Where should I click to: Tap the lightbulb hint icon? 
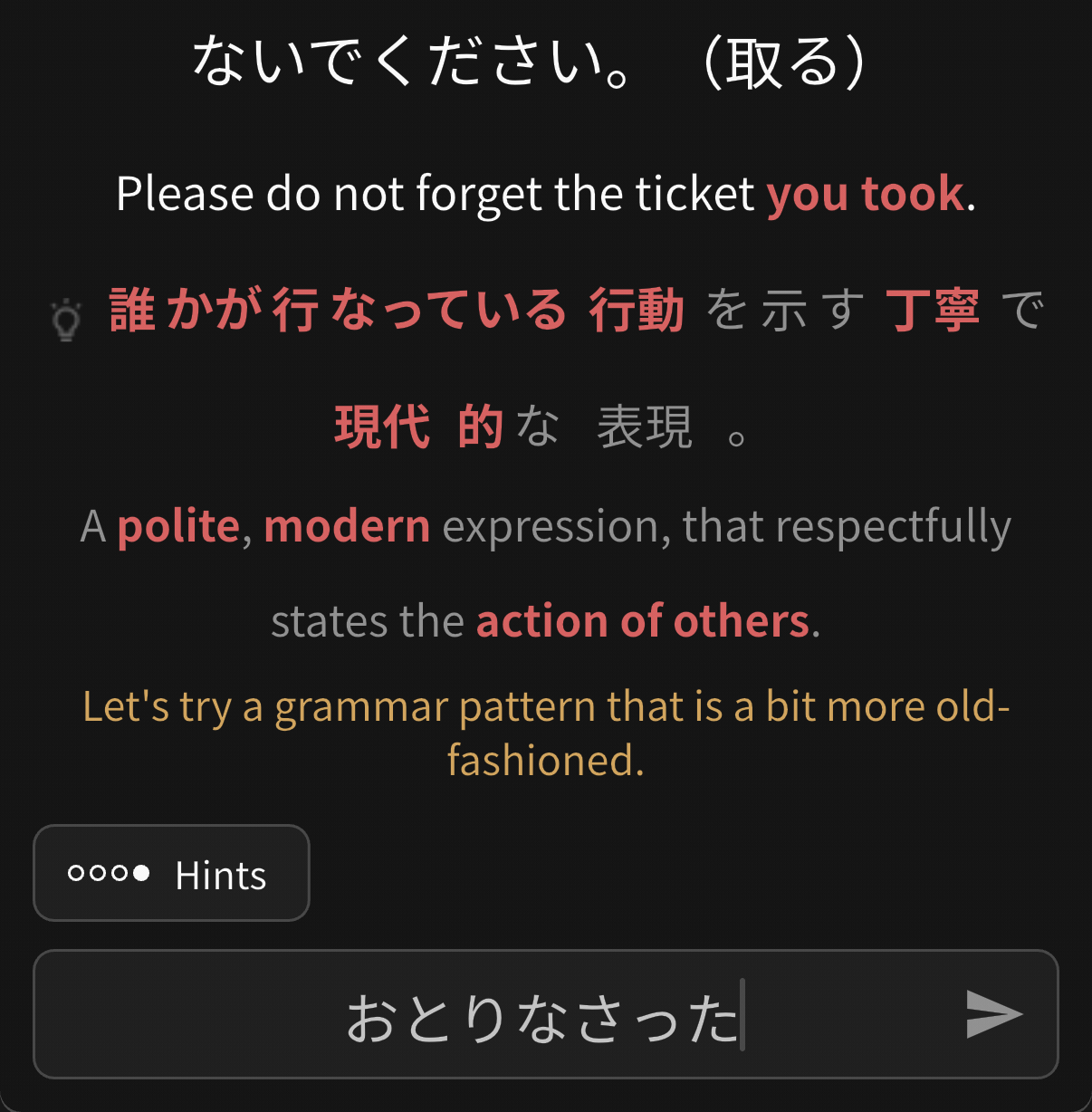point(66,319)
